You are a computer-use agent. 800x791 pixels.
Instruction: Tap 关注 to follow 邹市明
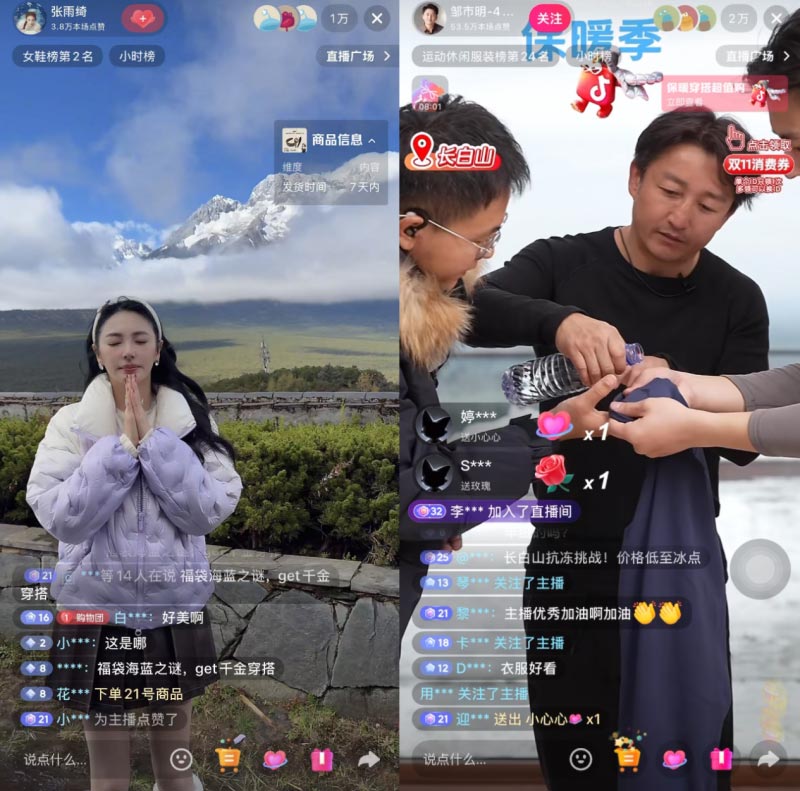(x=549, y=18)
